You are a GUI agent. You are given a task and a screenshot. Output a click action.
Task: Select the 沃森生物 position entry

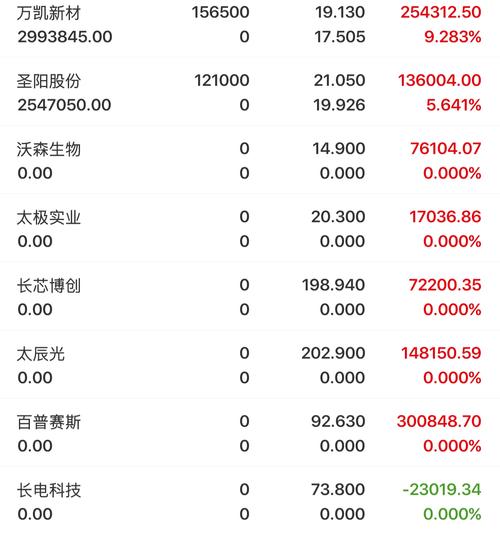250,160
